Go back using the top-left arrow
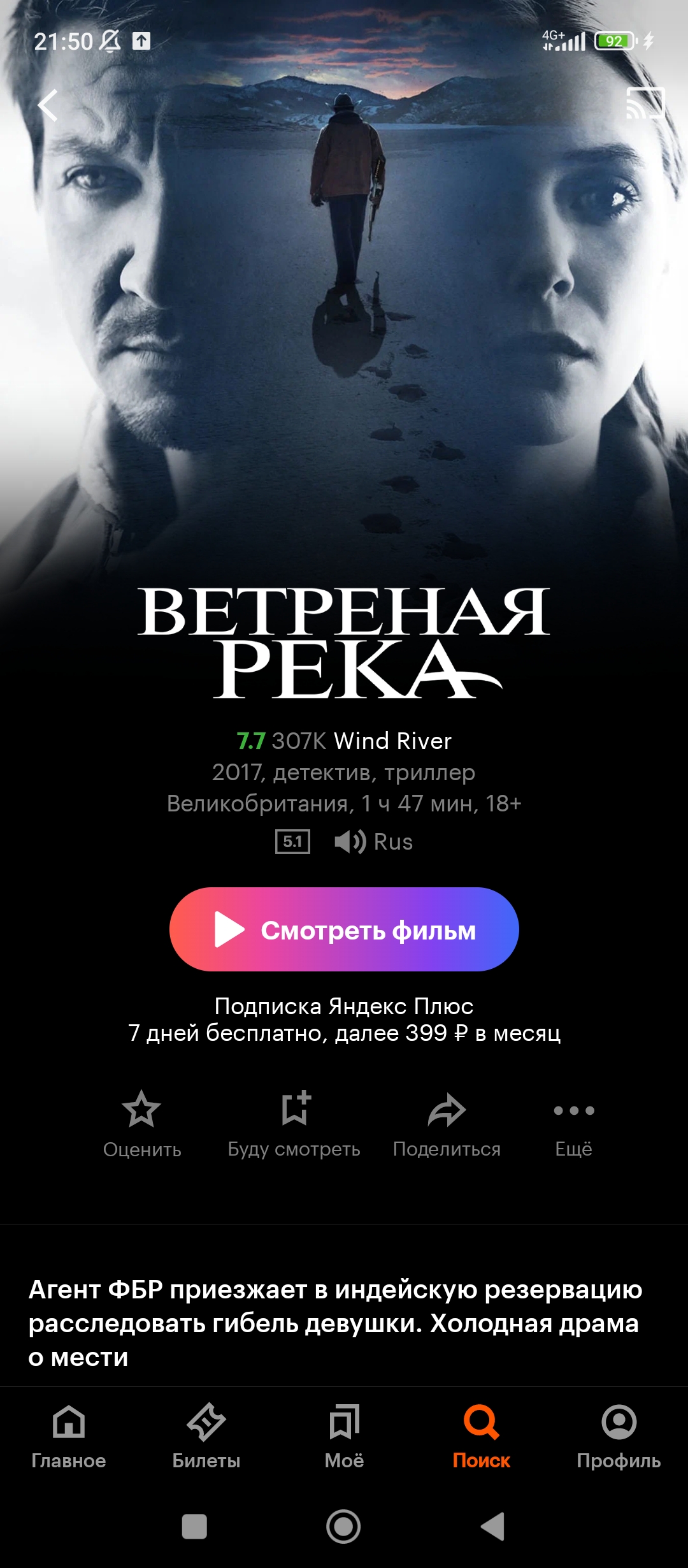The width and height of the screenshot is (688, 1568). coord(48,105)
